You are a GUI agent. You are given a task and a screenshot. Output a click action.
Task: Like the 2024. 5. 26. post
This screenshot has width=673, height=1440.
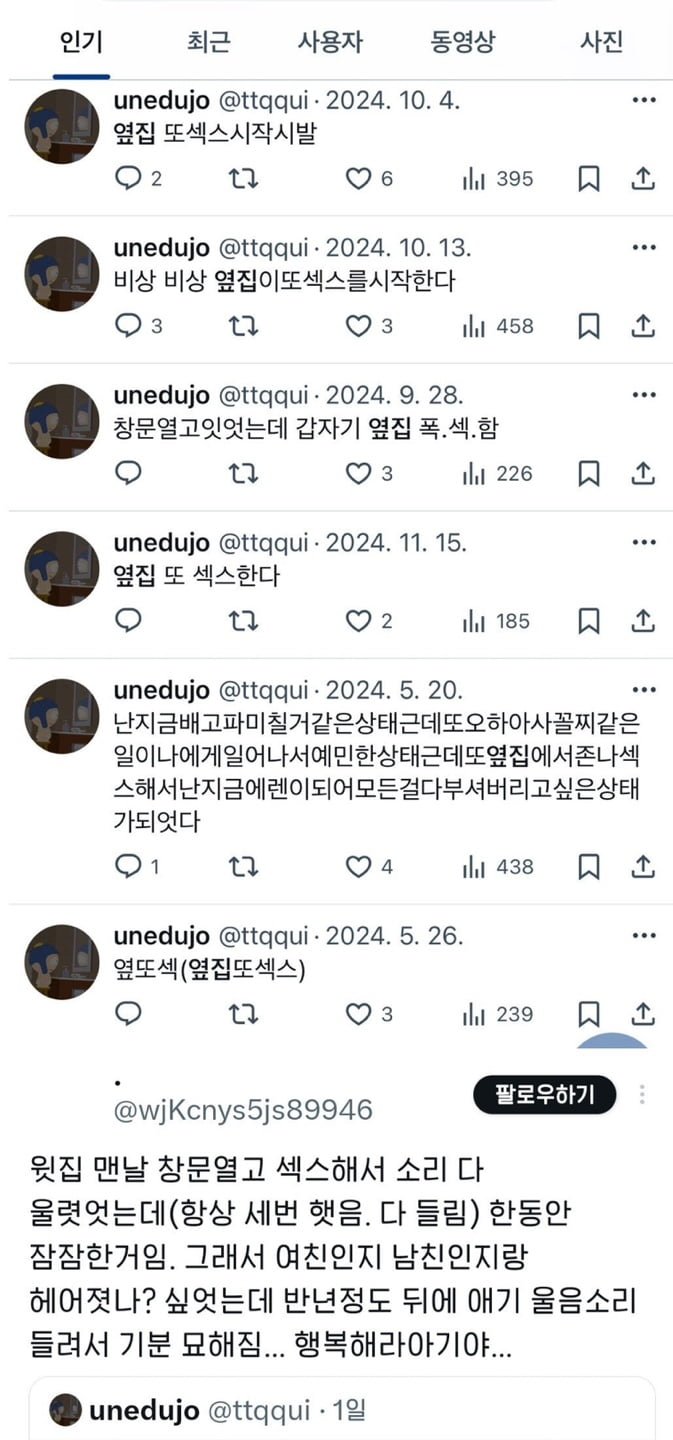point(359,1014)
